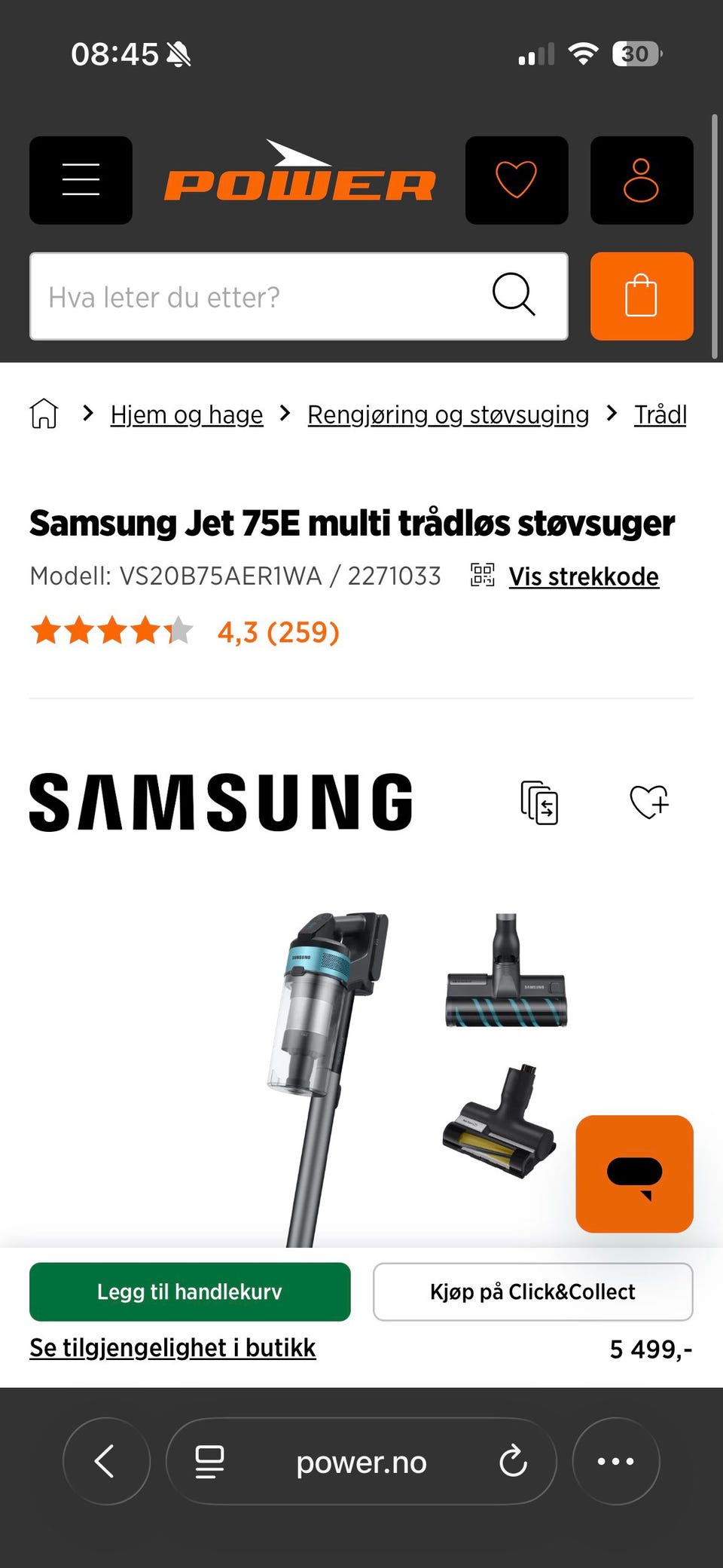Open the favorites heart in header
This screenshot has height=1568, width=723.
coord(517,180)
